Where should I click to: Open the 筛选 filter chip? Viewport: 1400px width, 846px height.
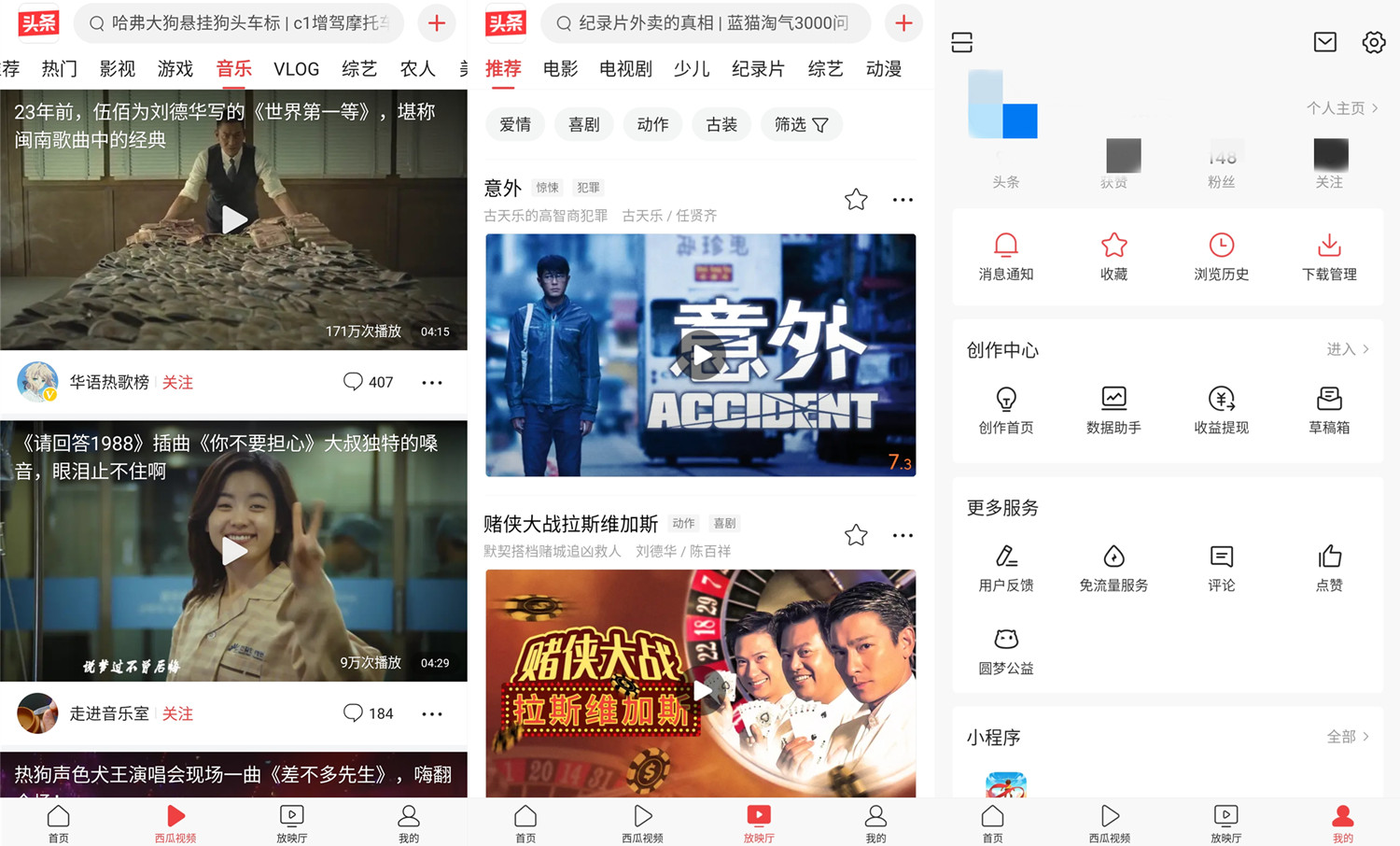801,124
